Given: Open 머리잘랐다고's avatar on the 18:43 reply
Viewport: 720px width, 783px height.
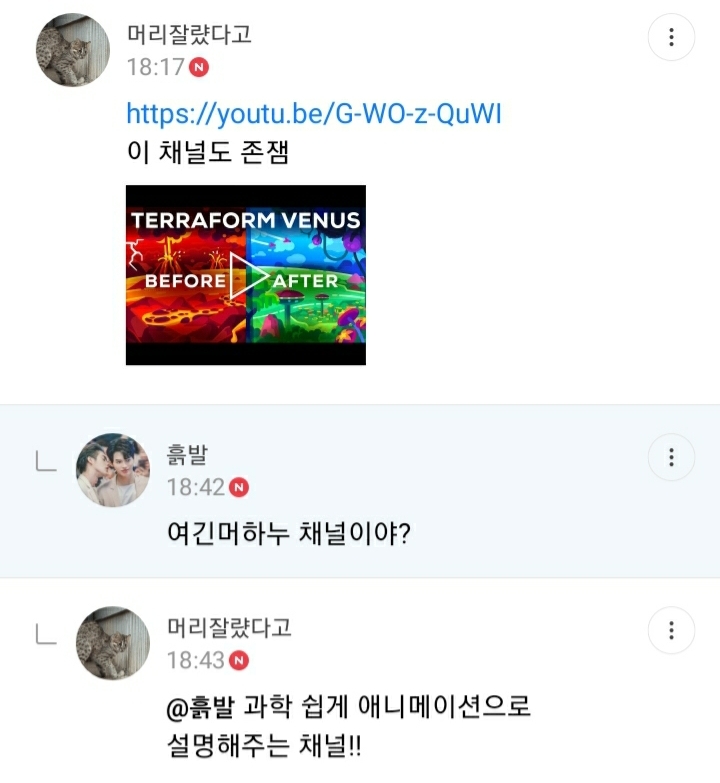Looking at the screenshot, I should [113, 643].
